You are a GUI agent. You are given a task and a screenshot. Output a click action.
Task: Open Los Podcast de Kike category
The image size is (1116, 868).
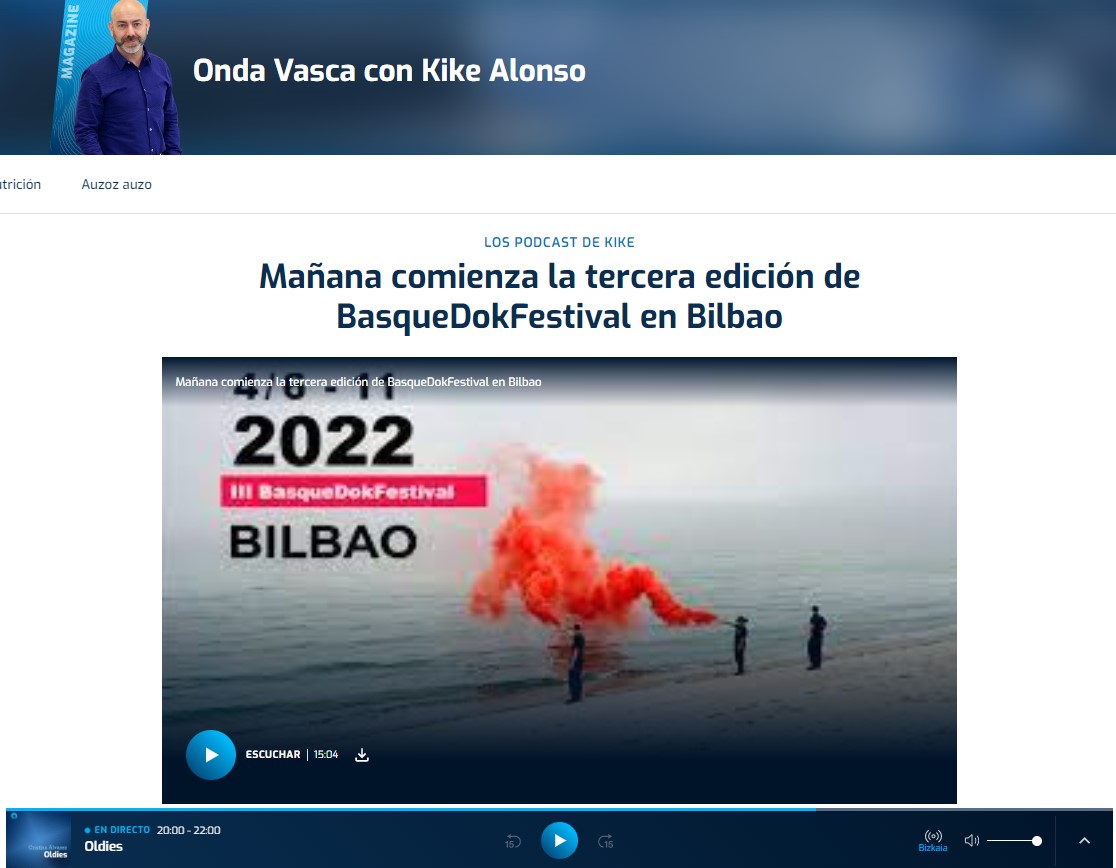[559, 242]
